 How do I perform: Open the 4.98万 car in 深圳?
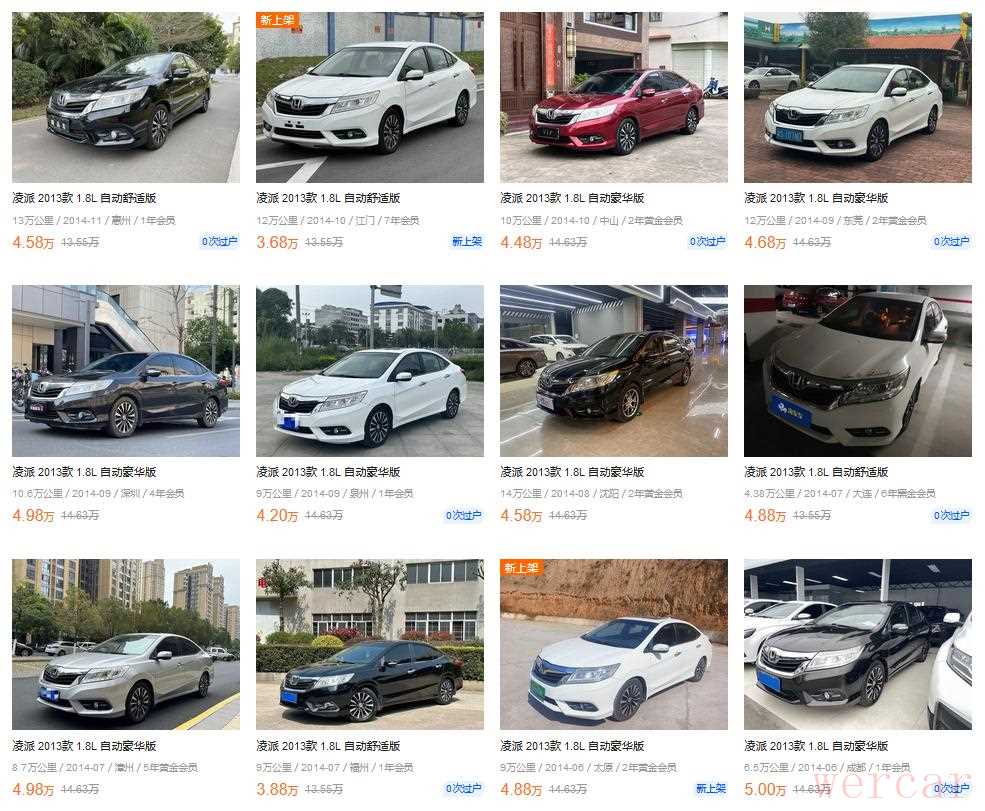125,371
